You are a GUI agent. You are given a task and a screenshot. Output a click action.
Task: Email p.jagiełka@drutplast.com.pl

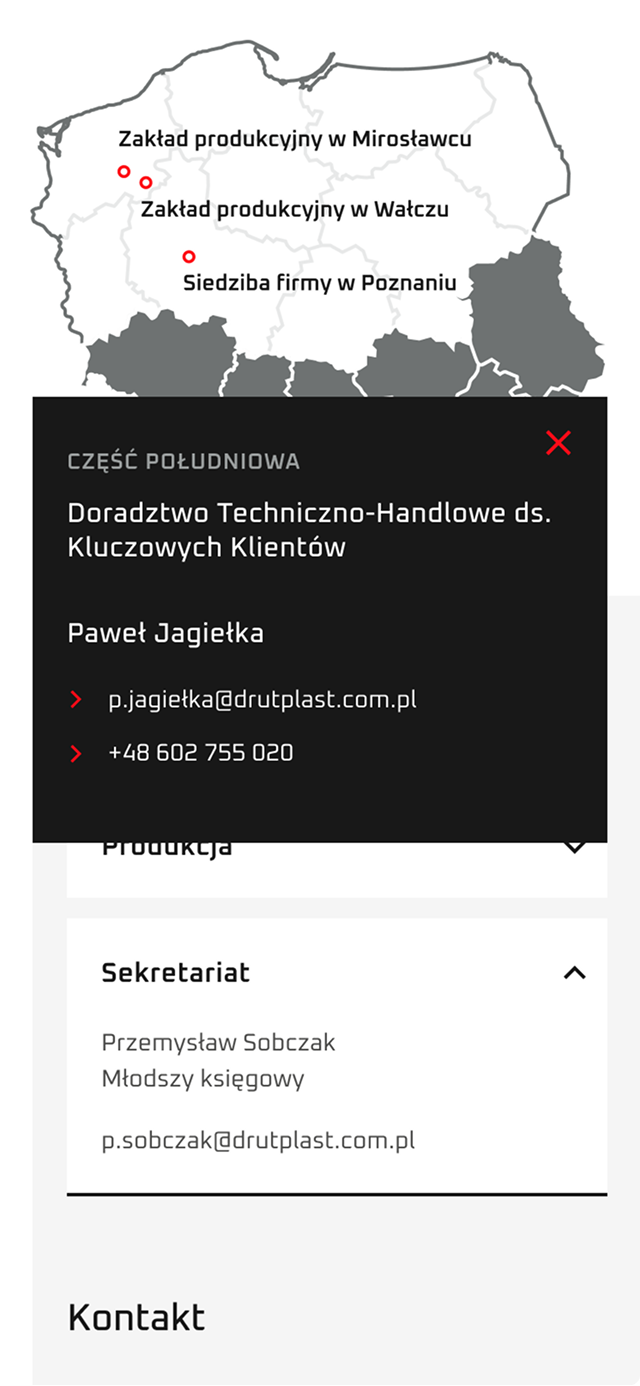click(262, 700)
